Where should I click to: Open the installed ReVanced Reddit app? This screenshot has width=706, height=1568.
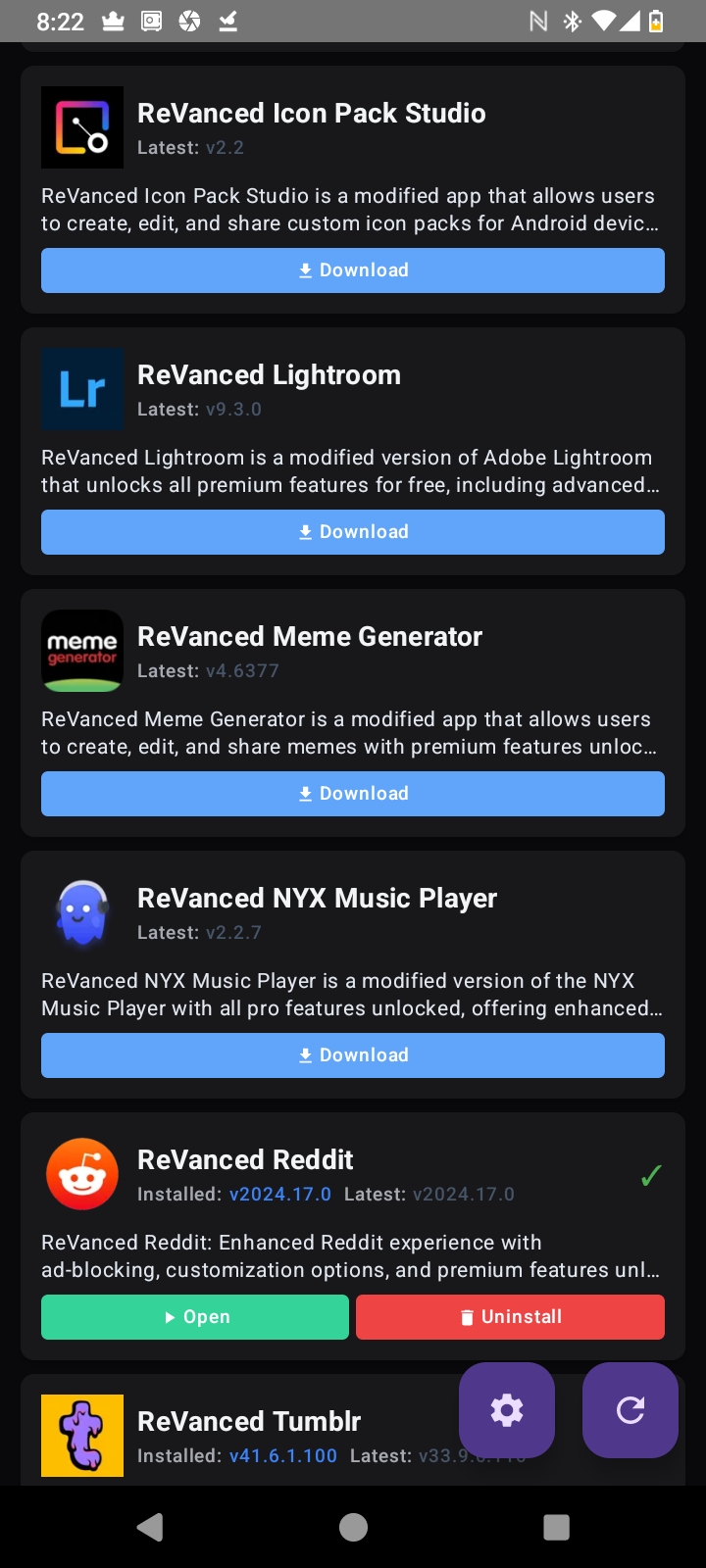195,1317
